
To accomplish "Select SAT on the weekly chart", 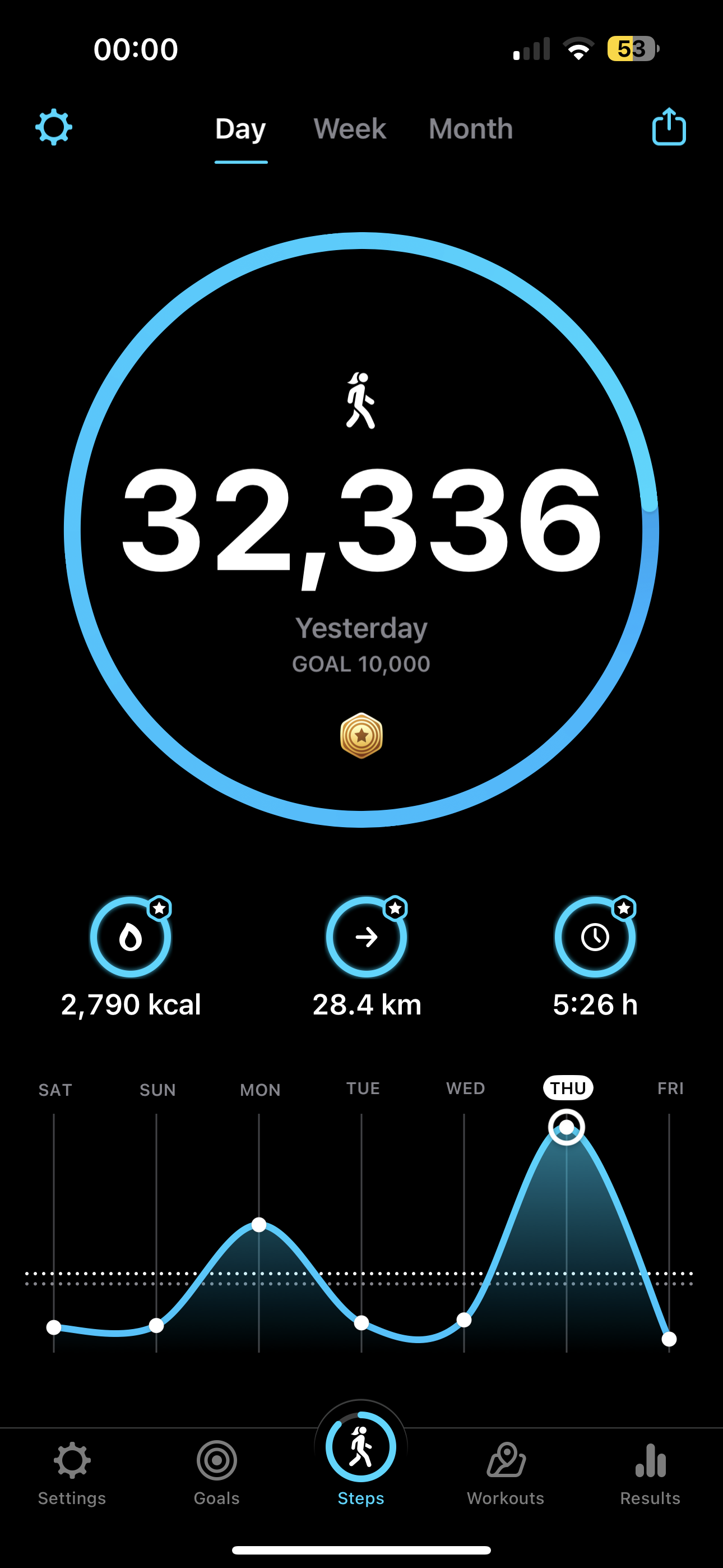I will click(x=55, y=1090).
